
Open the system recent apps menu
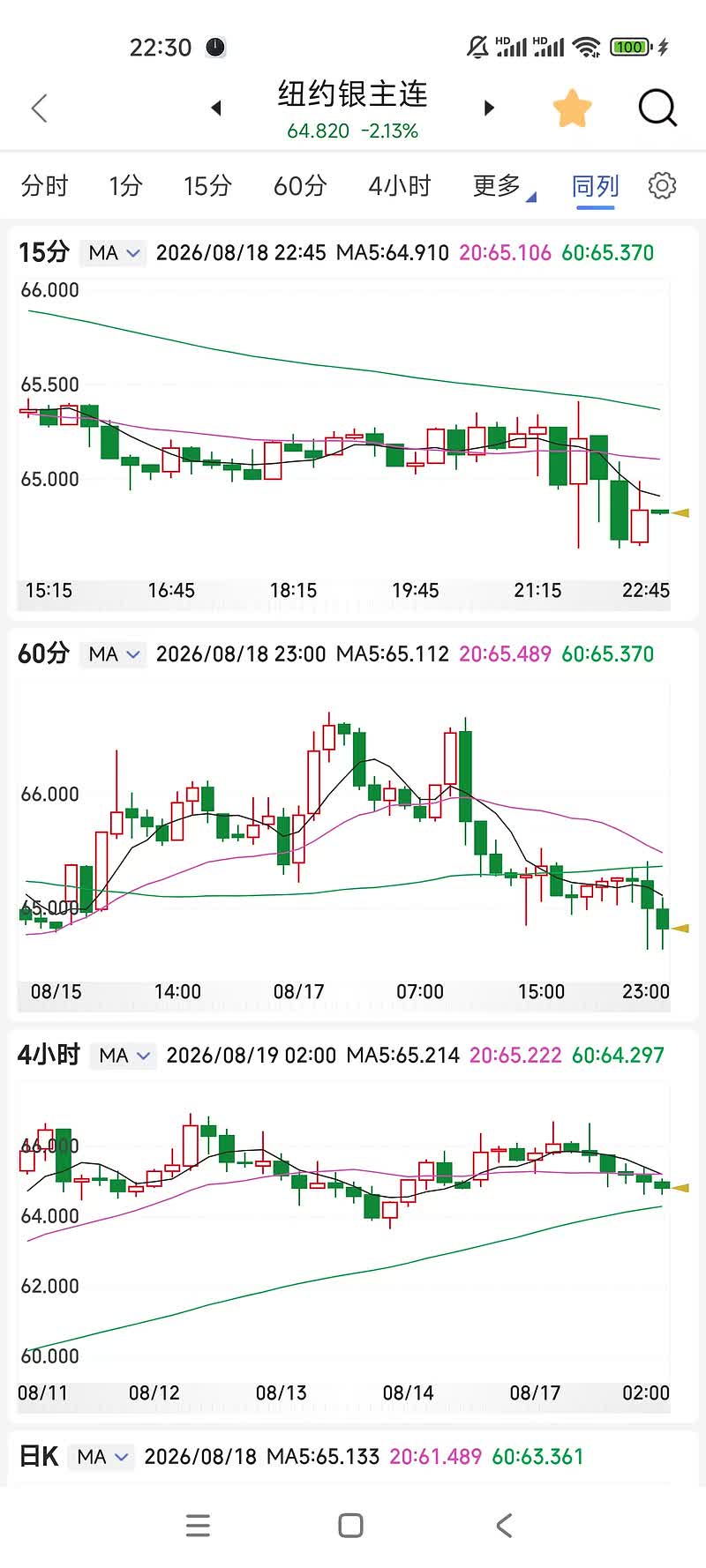pyautogui.click(x=199, y=1526)
